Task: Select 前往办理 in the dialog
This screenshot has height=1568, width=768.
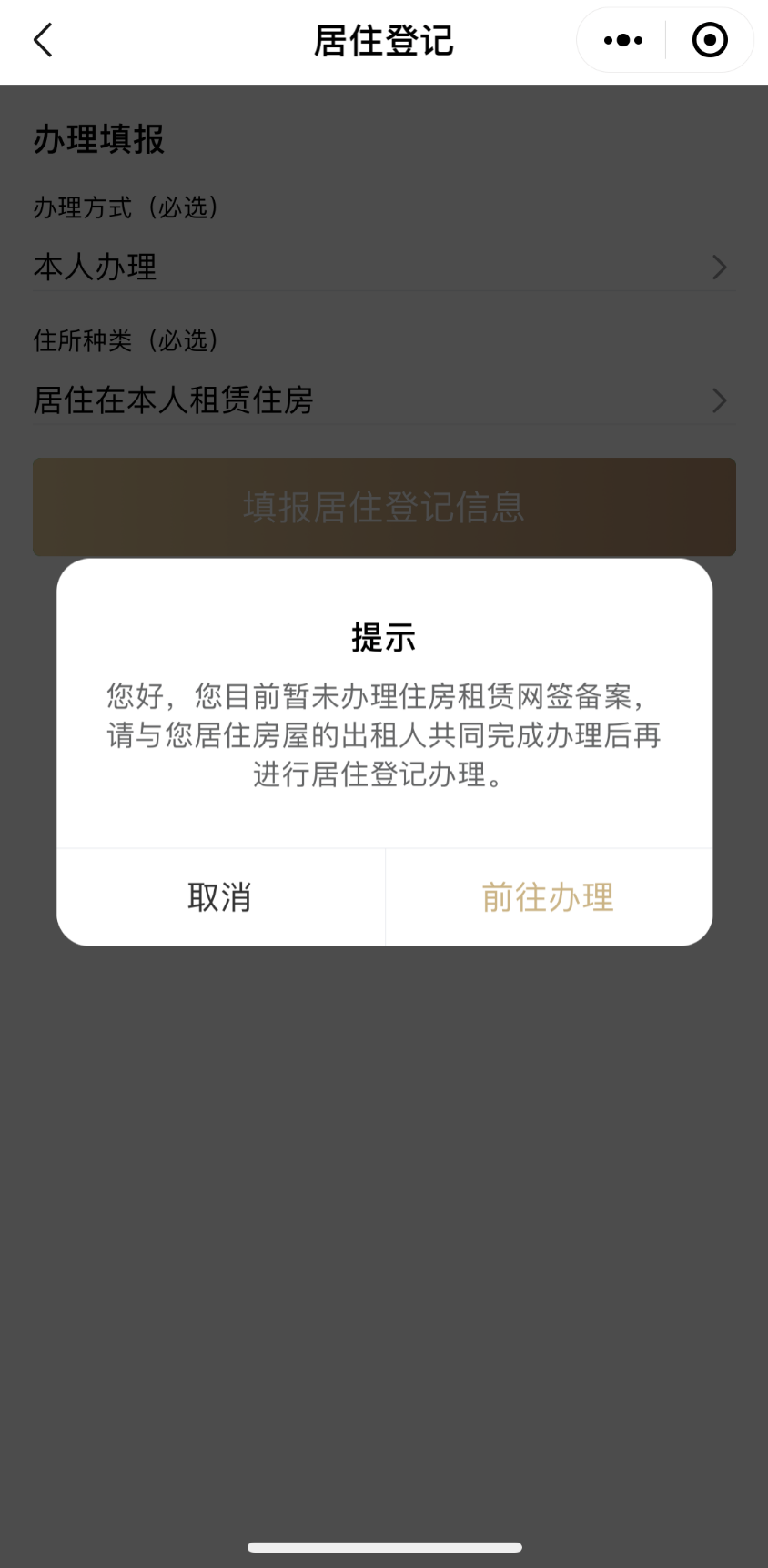Action: 548,897
